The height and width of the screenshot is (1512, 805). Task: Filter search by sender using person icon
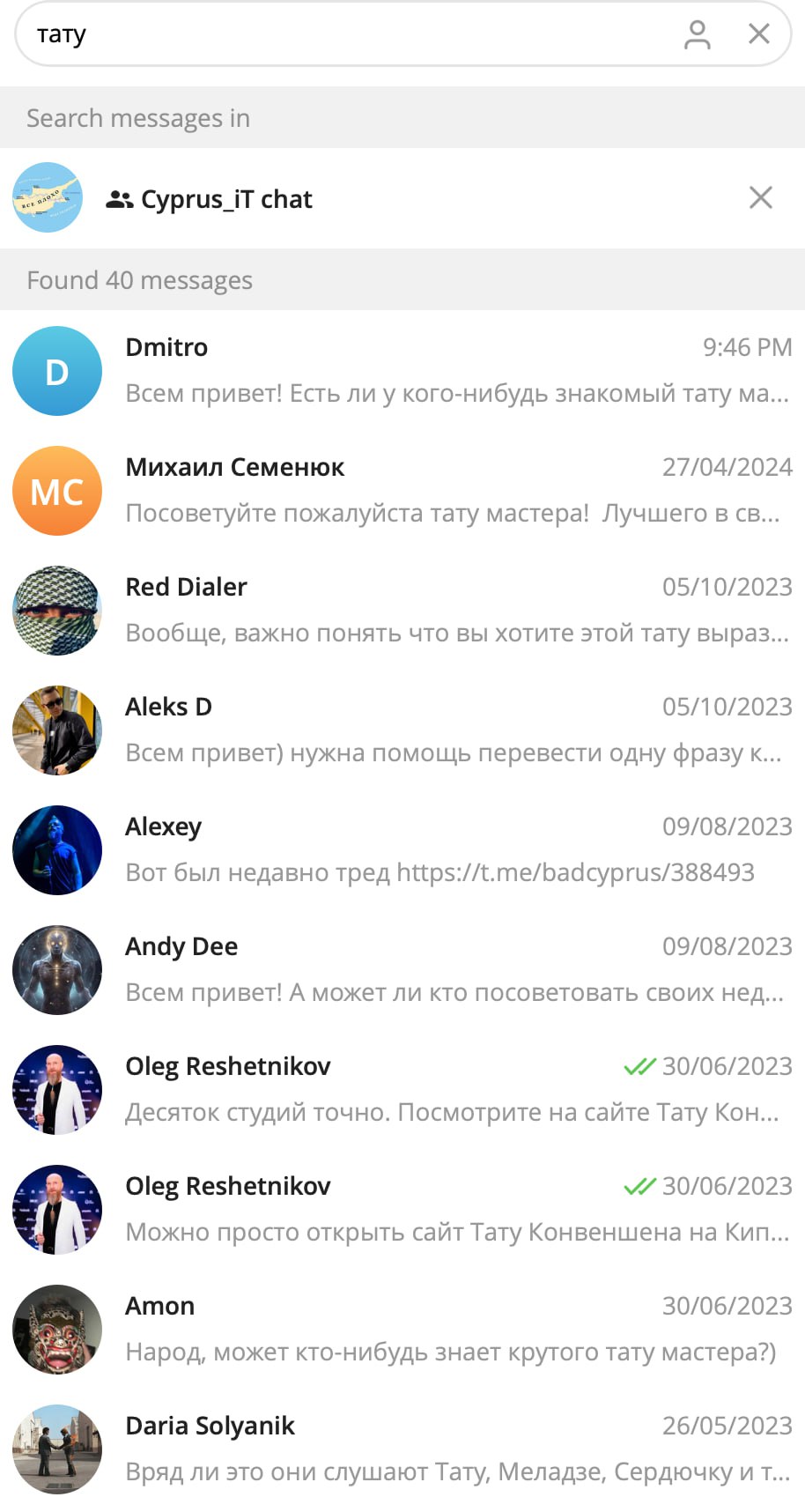click(x=697, y=34)
